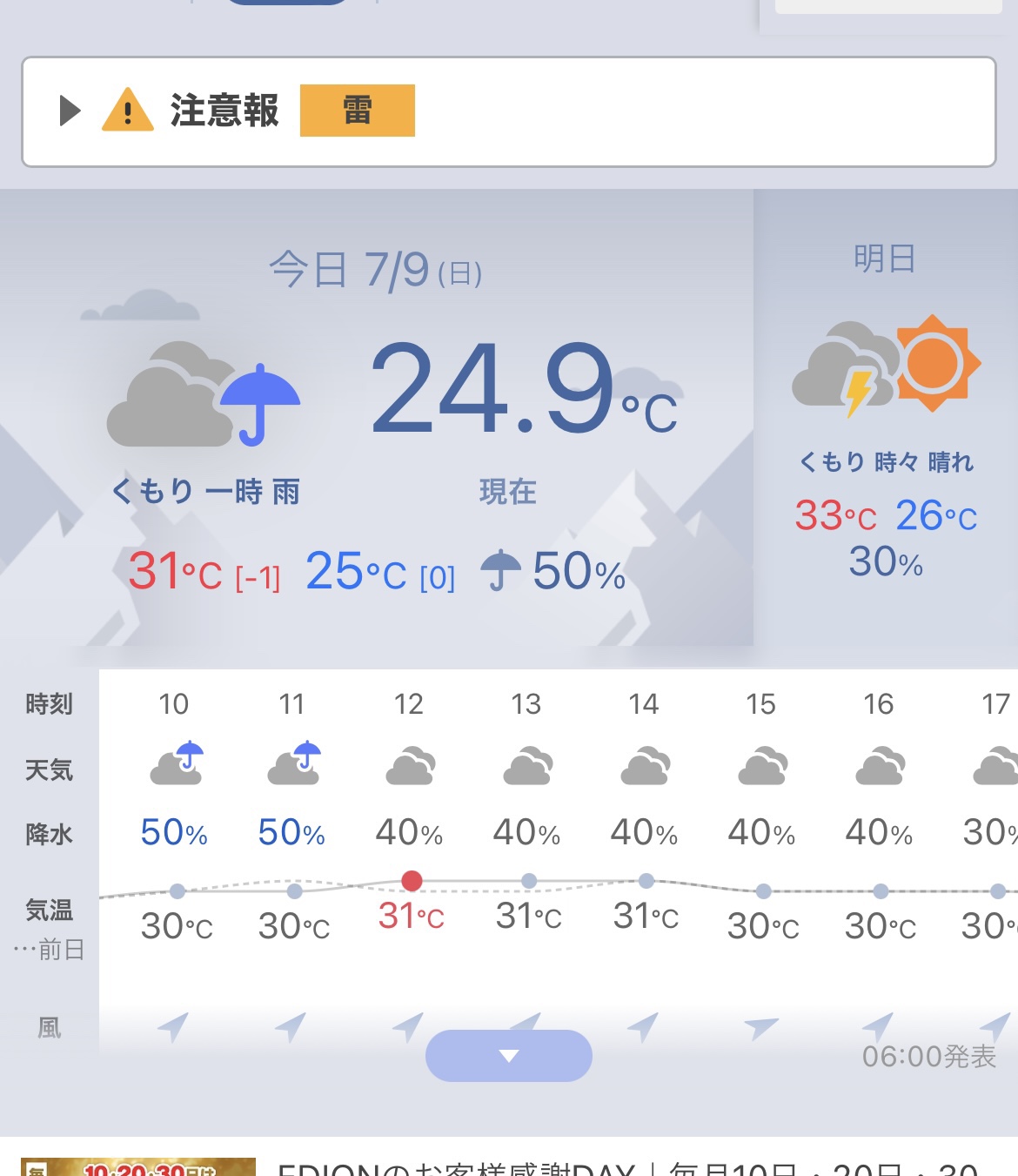
Task: Expand the hourly forecast with the down arrow
Action: [508, 1056]
